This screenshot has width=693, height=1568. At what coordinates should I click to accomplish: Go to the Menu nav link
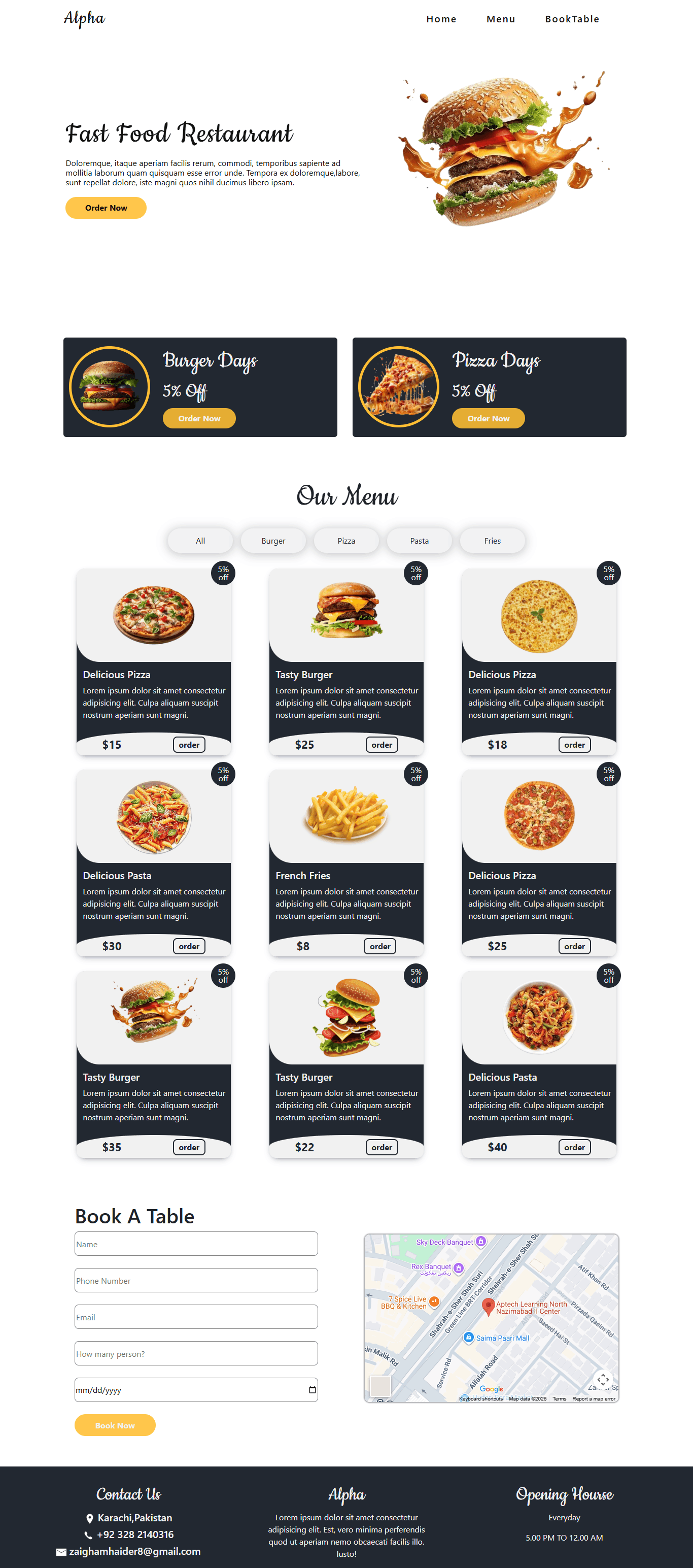tap(500, 19)
